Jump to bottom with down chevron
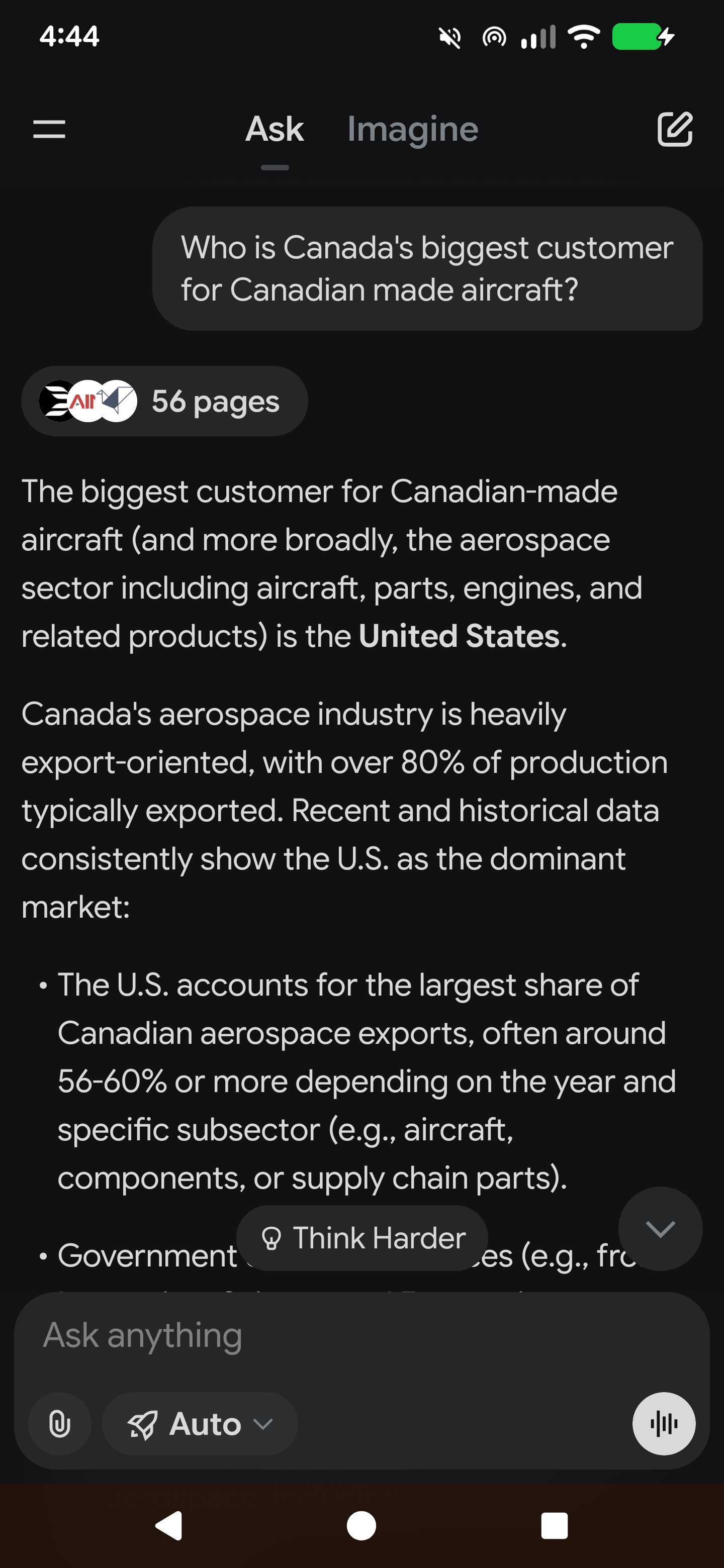The width and height of the screenshot is (724, 1568). (x=660, y=1228)
